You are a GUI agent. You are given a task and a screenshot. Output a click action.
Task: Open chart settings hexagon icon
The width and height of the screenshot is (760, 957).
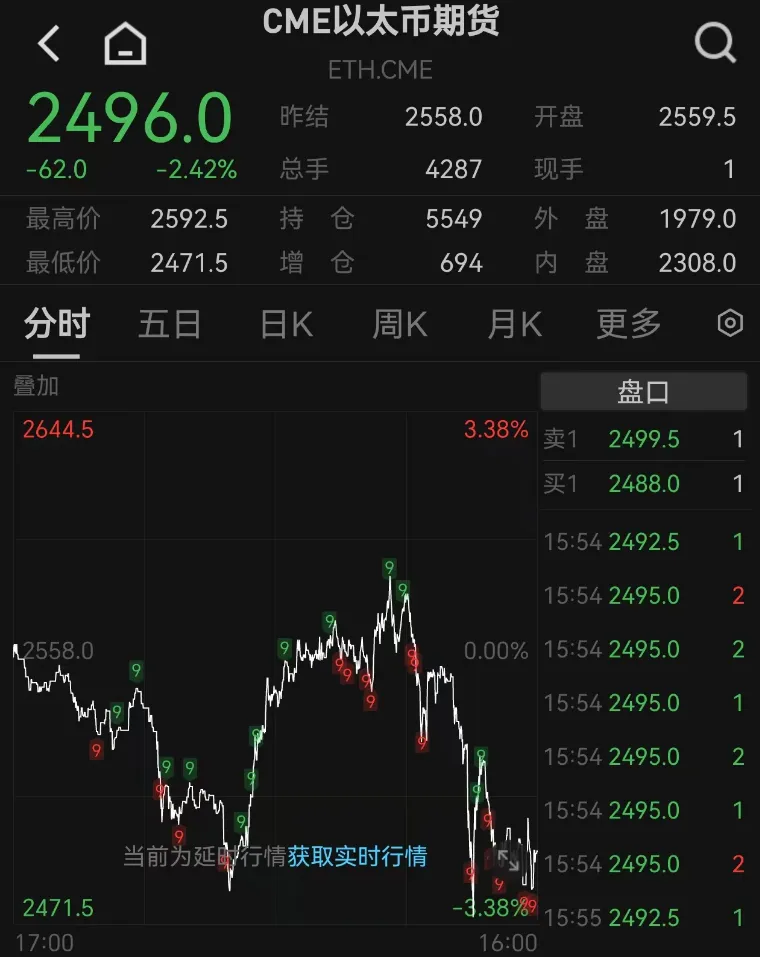click(731, 323)
